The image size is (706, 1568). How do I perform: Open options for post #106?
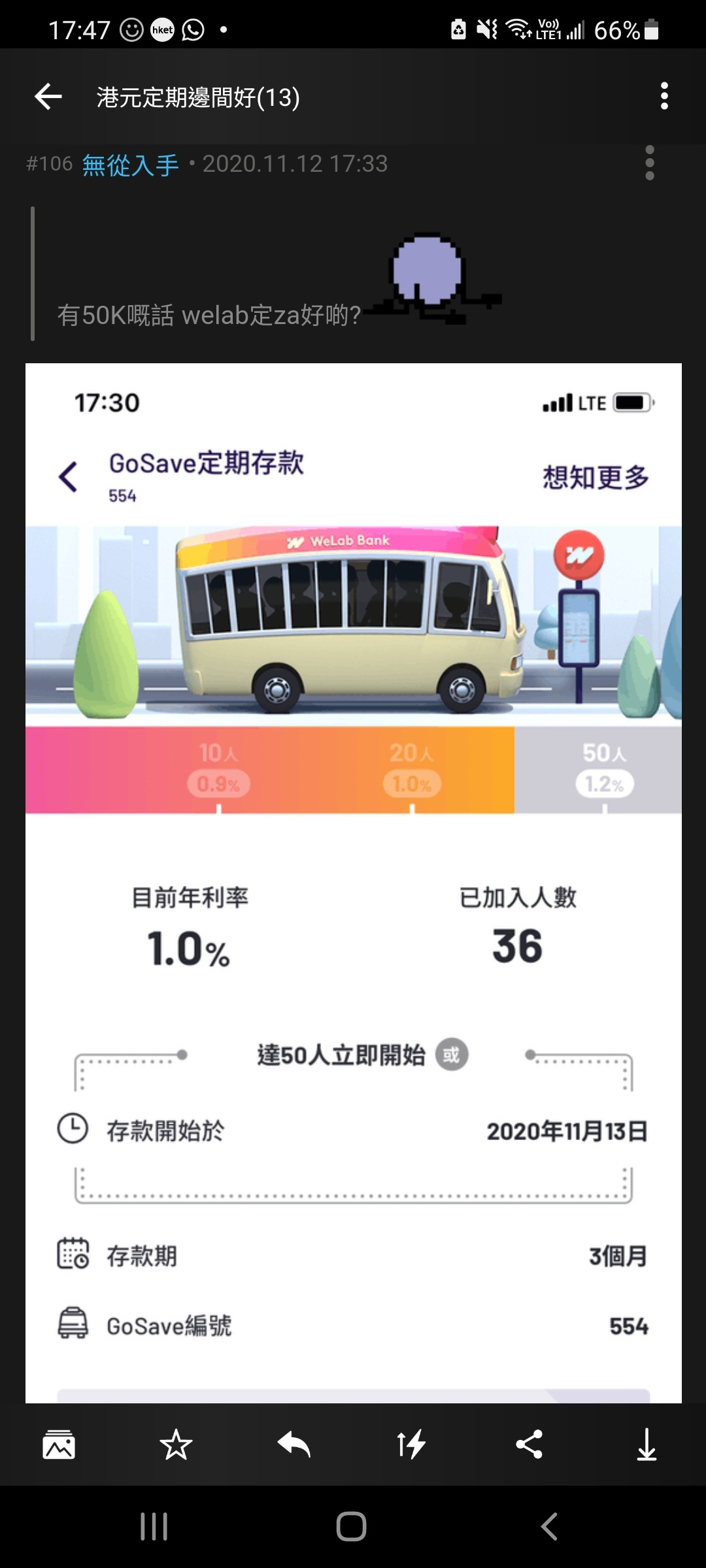649,163
